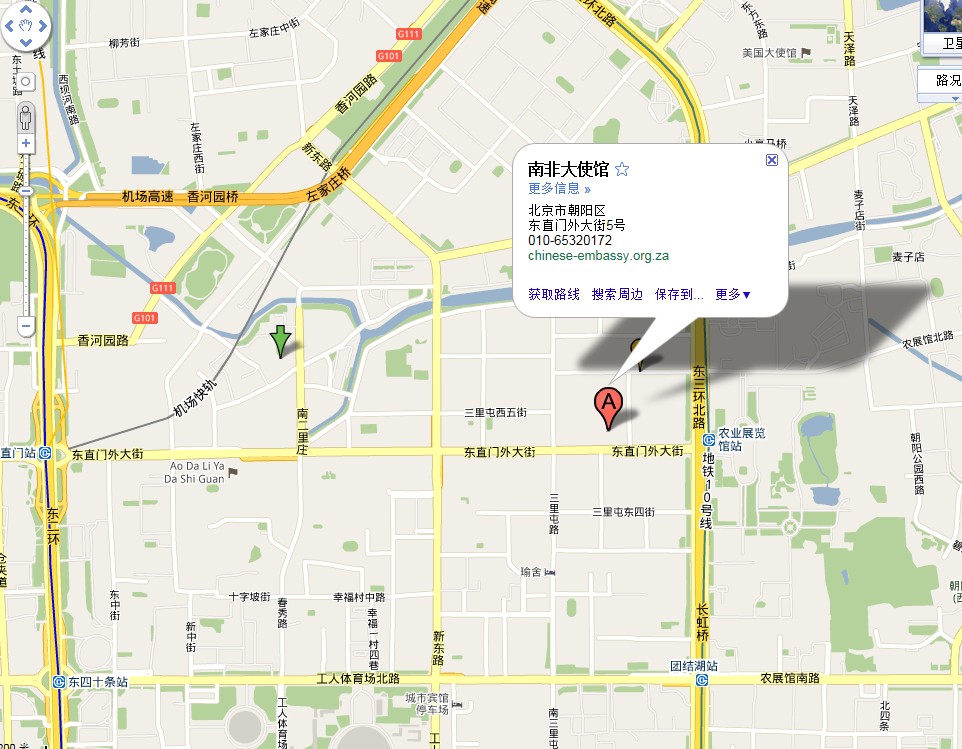
Task: Tap 获取路线 to get directions
Action: pos(554,294)
